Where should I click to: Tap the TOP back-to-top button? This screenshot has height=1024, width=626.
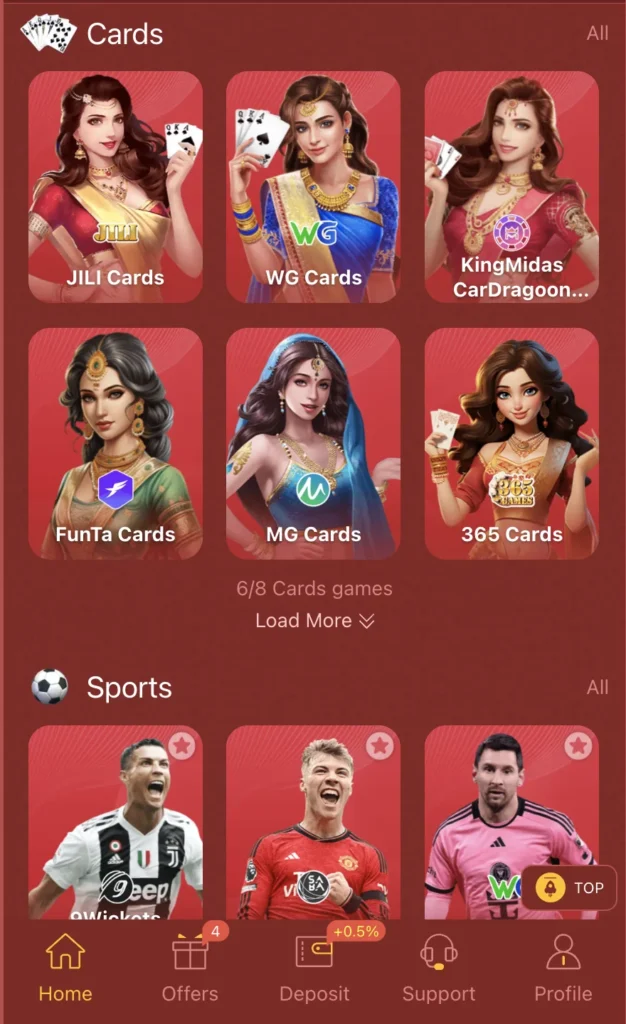click(570, 887)
